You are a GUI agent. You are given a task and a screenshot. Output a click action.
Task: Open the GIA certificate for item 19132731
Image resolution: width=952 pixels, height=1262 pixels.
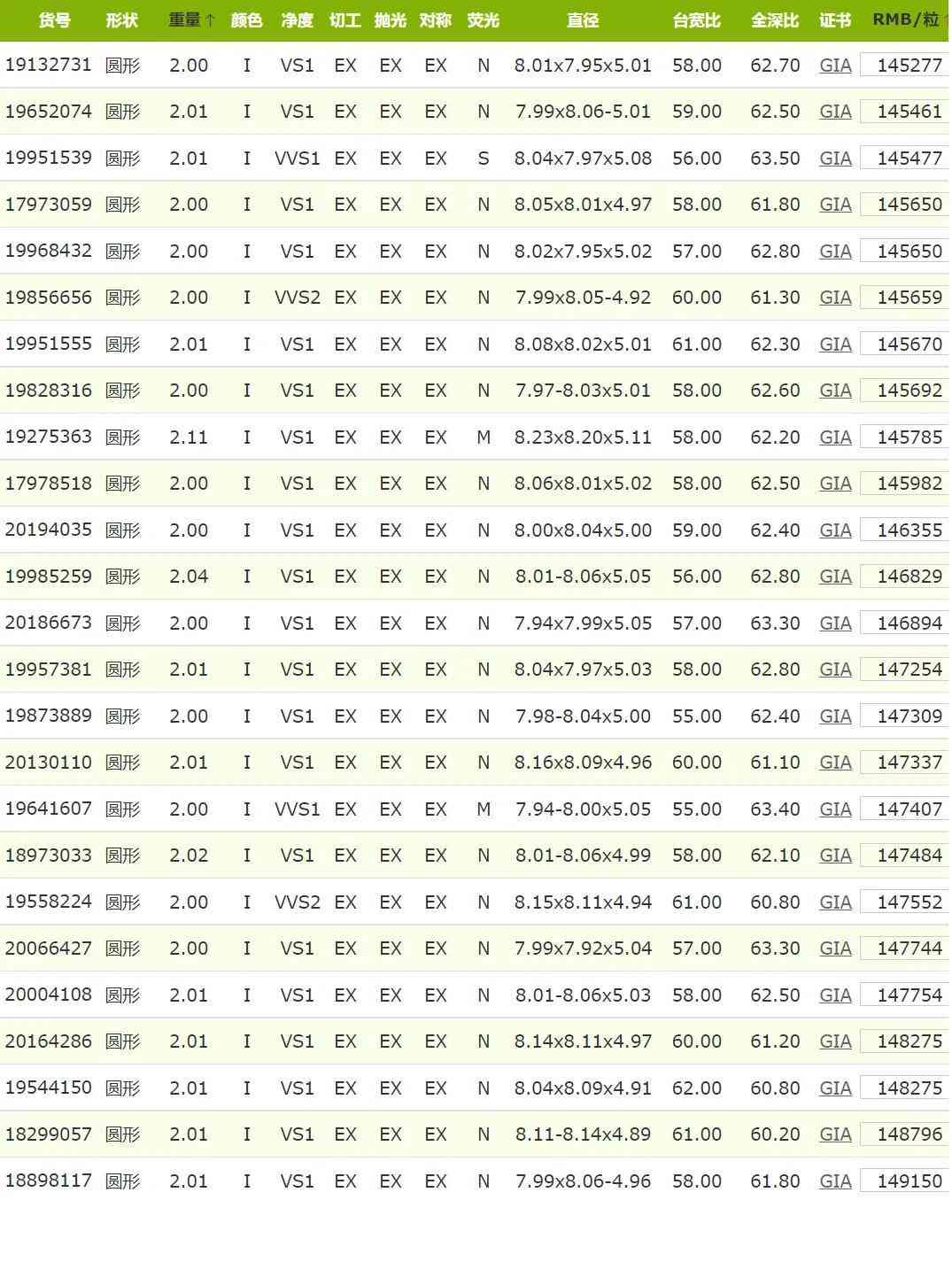(835, 66)
